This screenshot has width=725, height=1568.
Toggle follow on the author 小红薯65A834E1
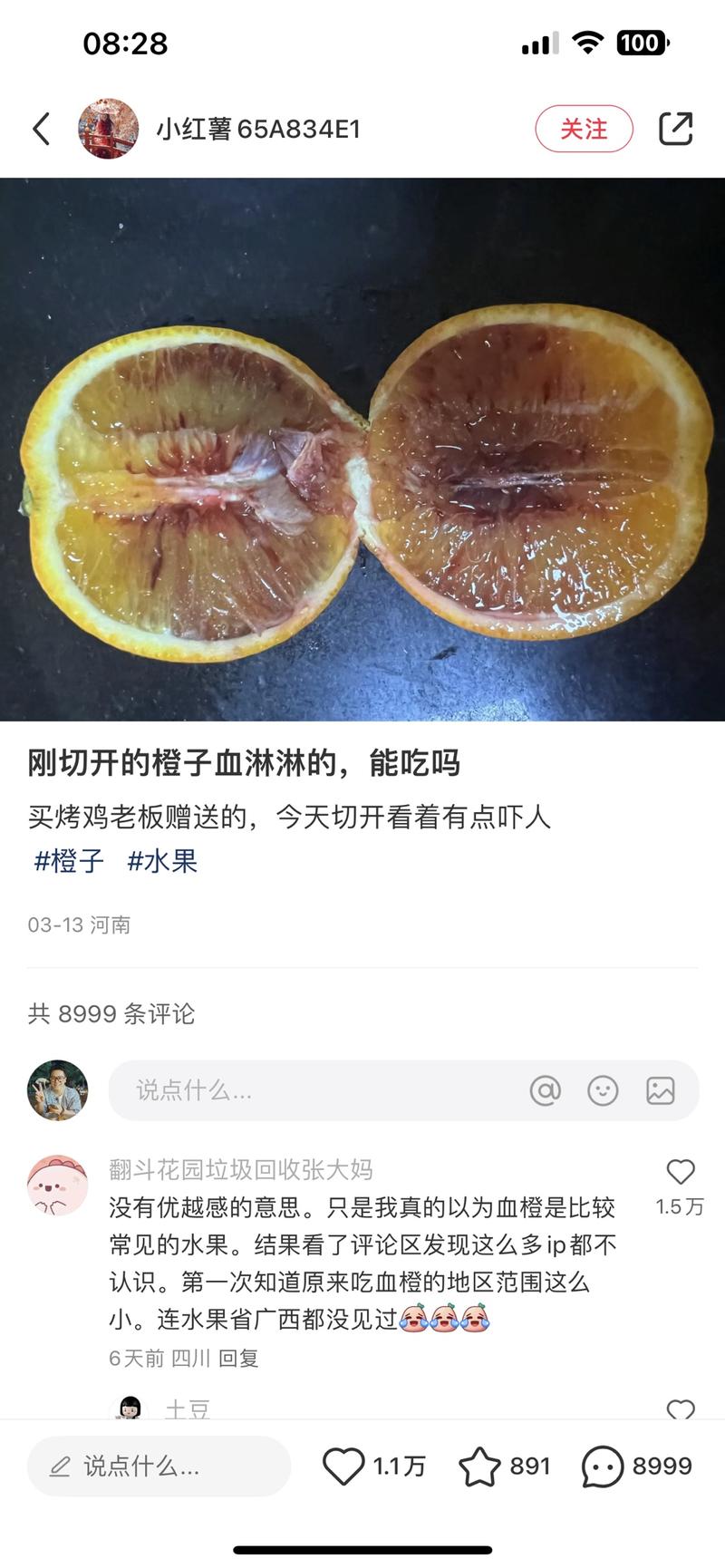pyautogui.click(x=584, y=129)
